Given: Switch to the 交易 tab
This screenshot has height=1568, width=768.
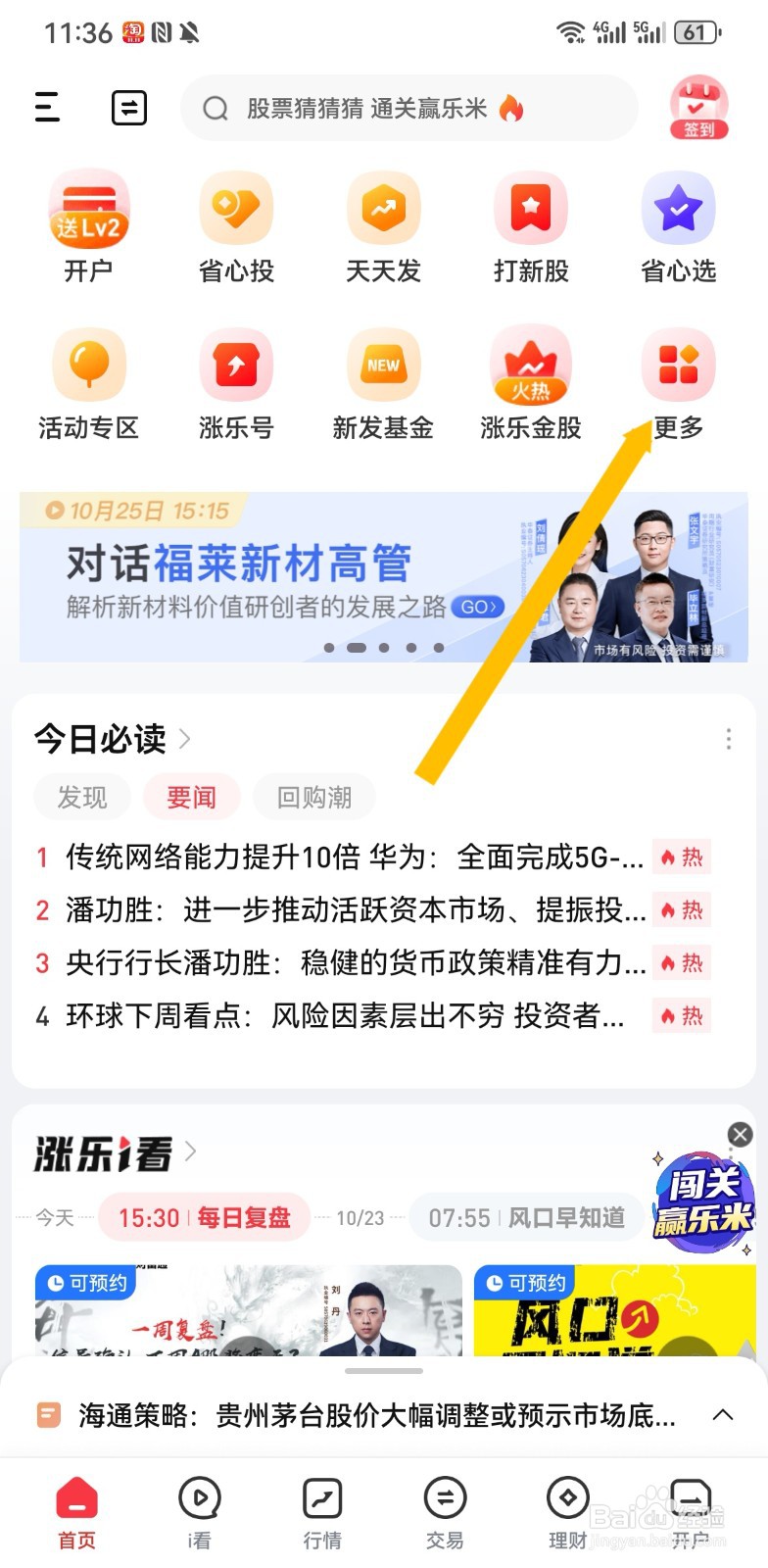Looking at the screenshot, I should [x=446, y=1509].
